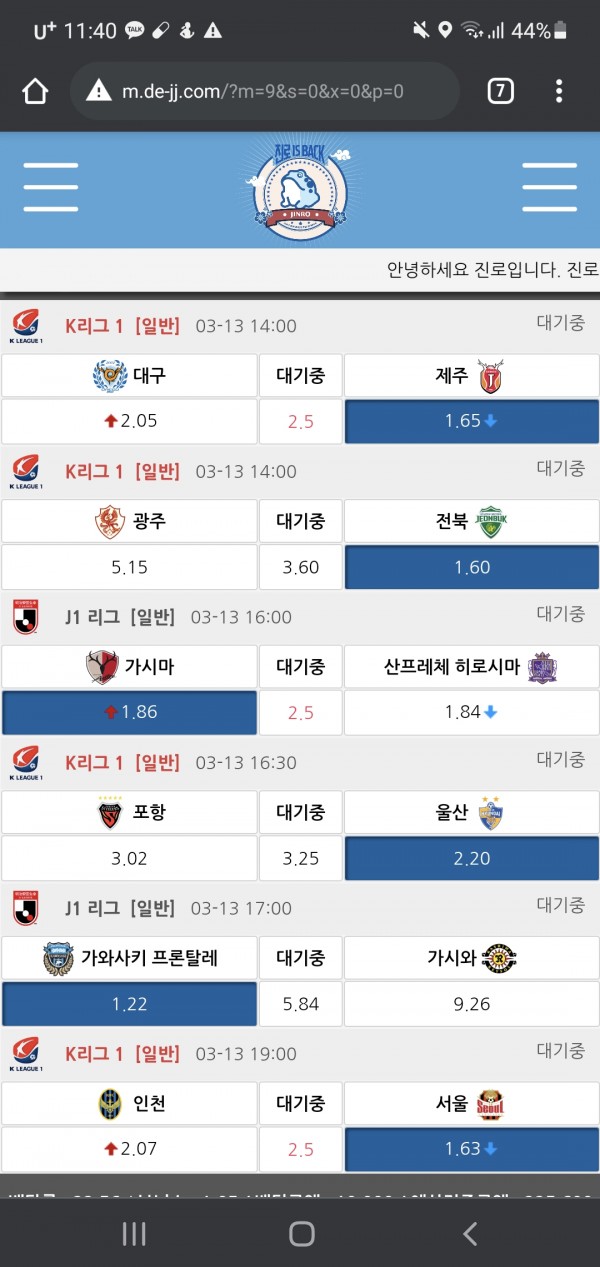This screenshot has width=600, height=1267.
Task: Select 인천 odds 2.07
Action: tap(129, 1149)
